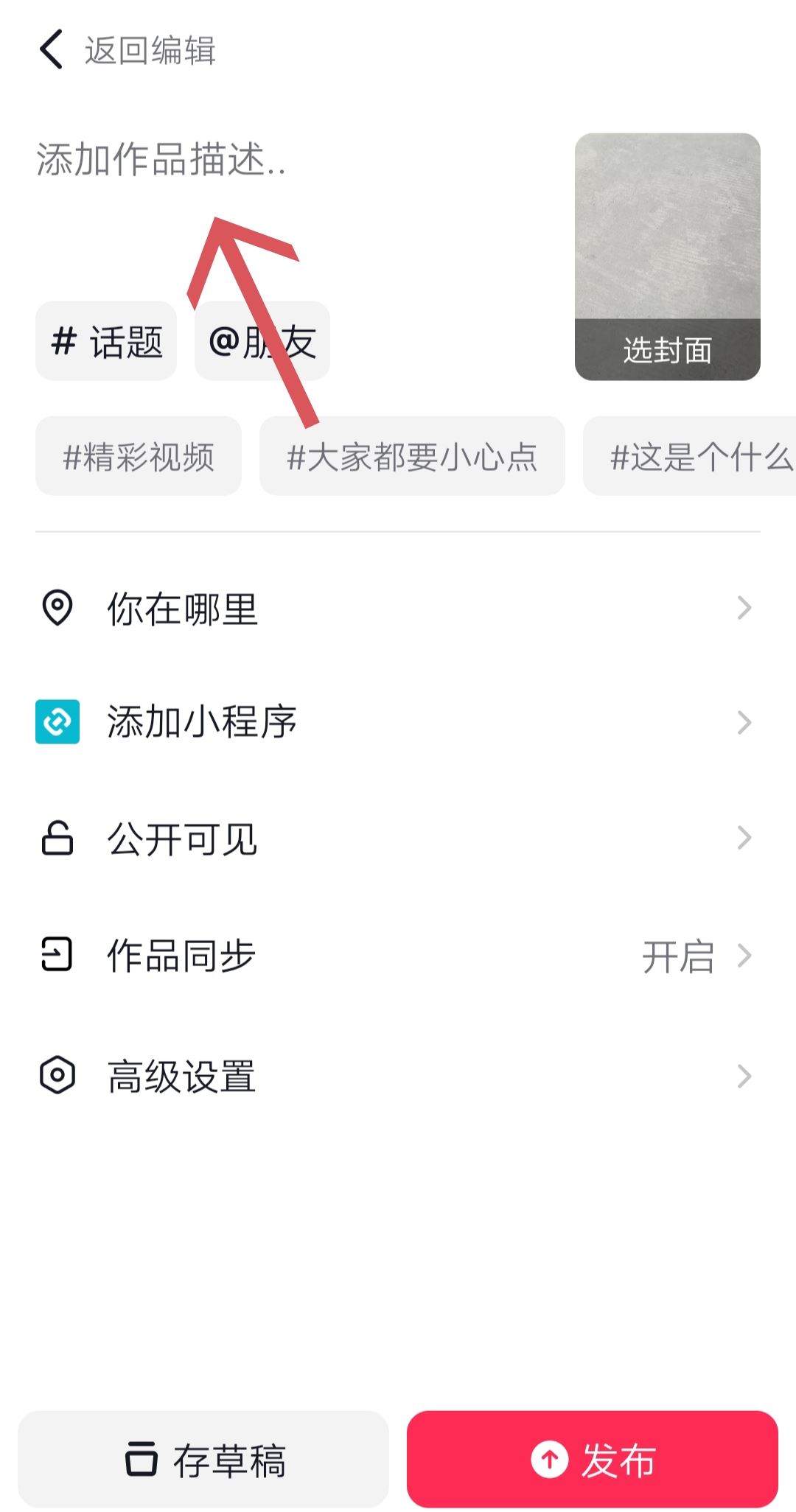
Task: Click the location pin icon by 你在哪里
Action: point(56,608)
